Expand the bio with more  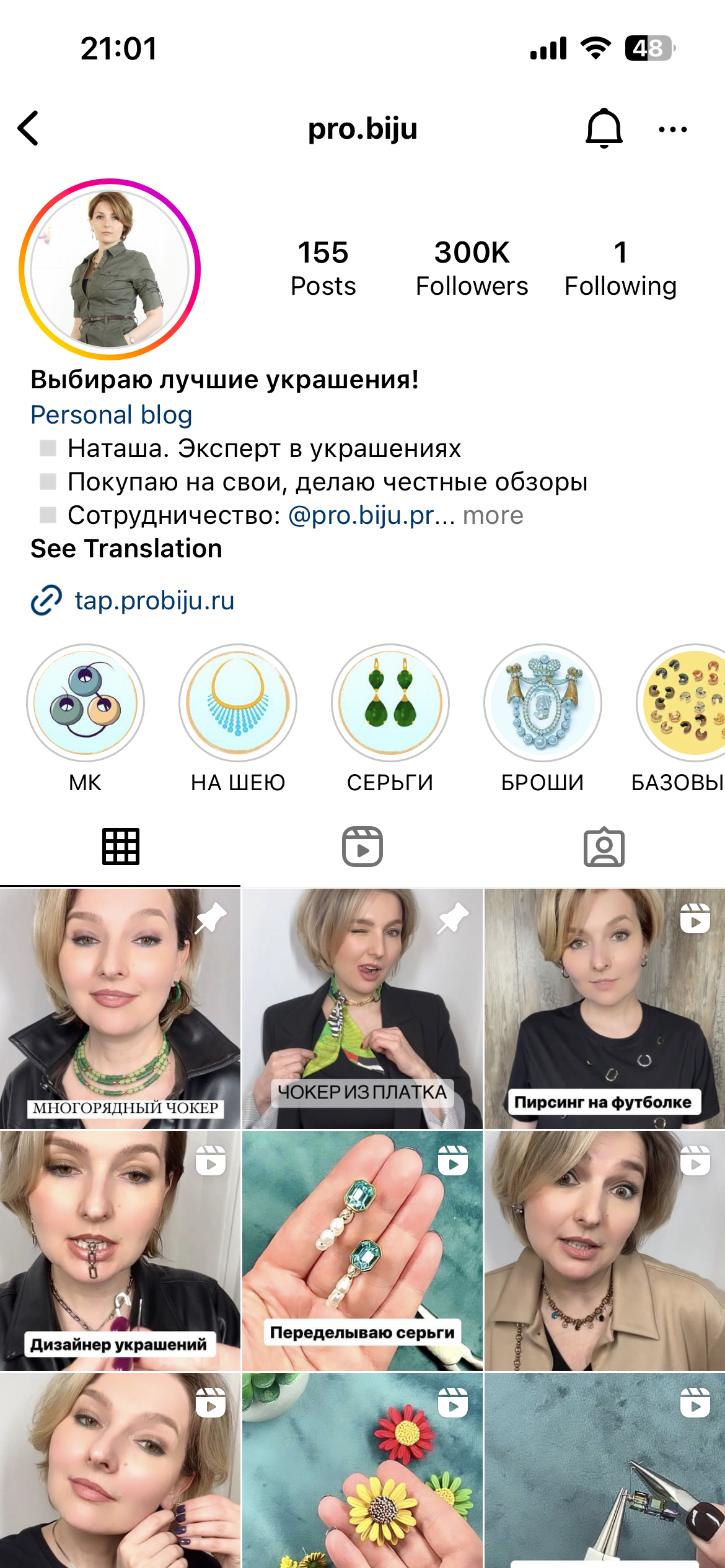click(x=493, y=515)
